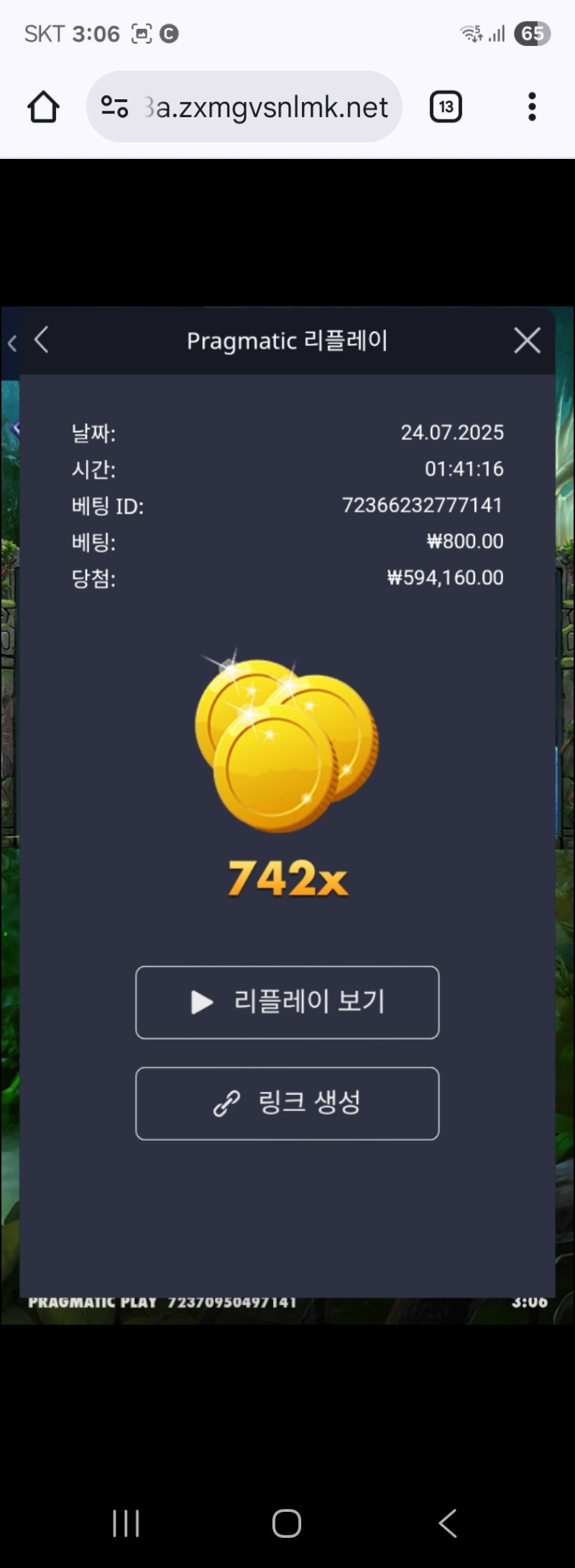Viewport: 575px width, 1568px height.
Task: Generate a share link with 링크 생성
Action: (287, 1103)
